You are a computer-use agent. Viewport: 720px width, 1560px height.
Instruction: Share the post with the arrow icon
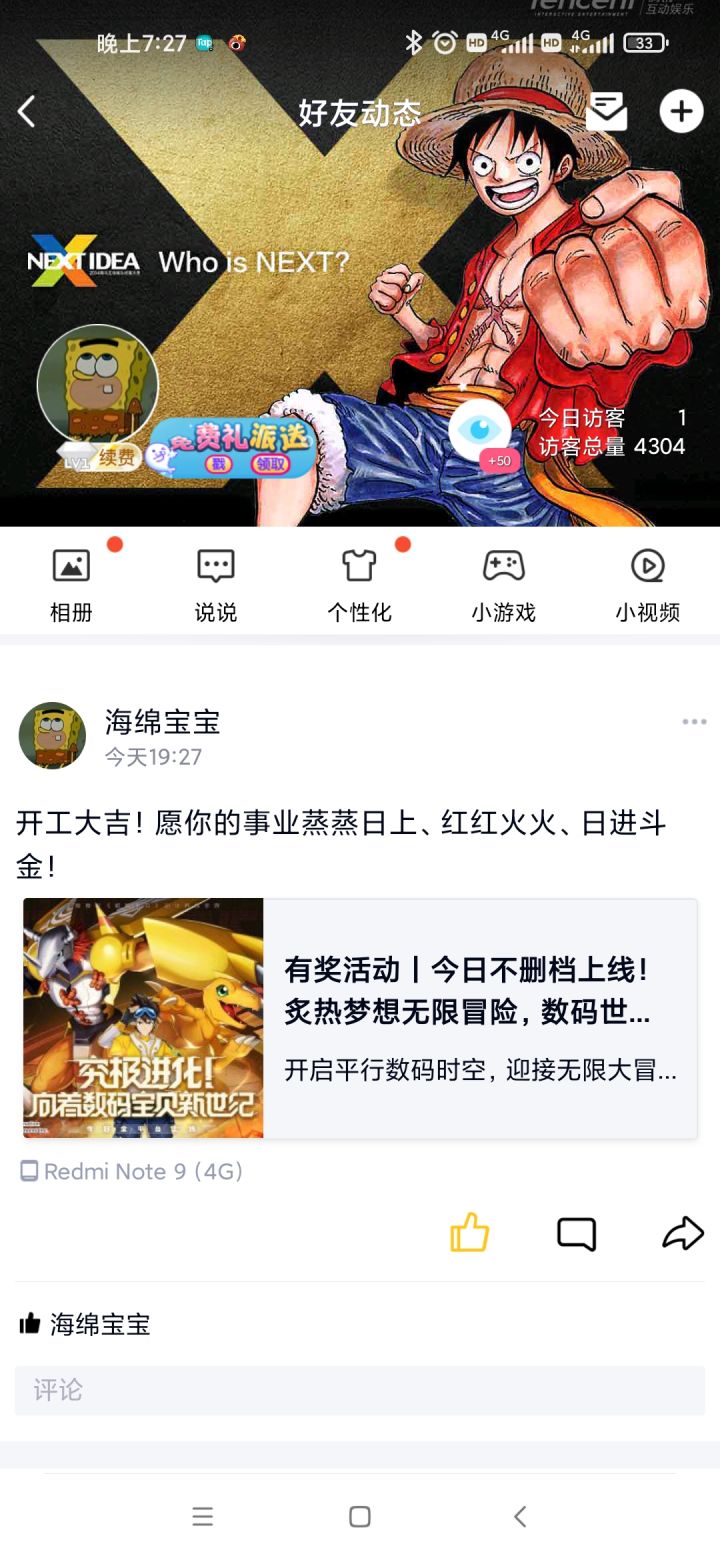click(x=683, y=1233)
